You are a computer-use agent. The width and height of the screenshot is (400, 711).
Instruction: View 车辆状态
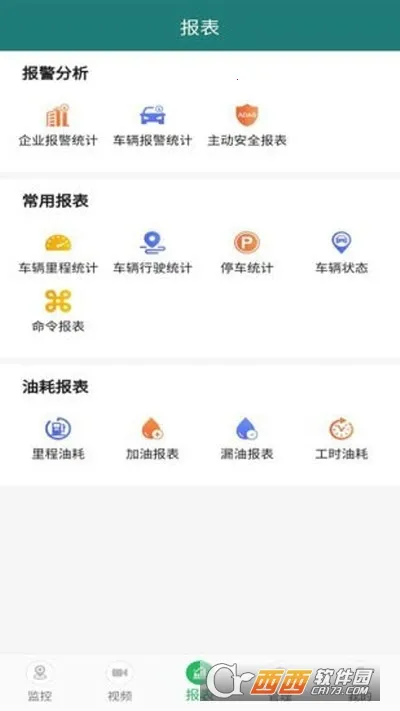[x=341, y=253]
